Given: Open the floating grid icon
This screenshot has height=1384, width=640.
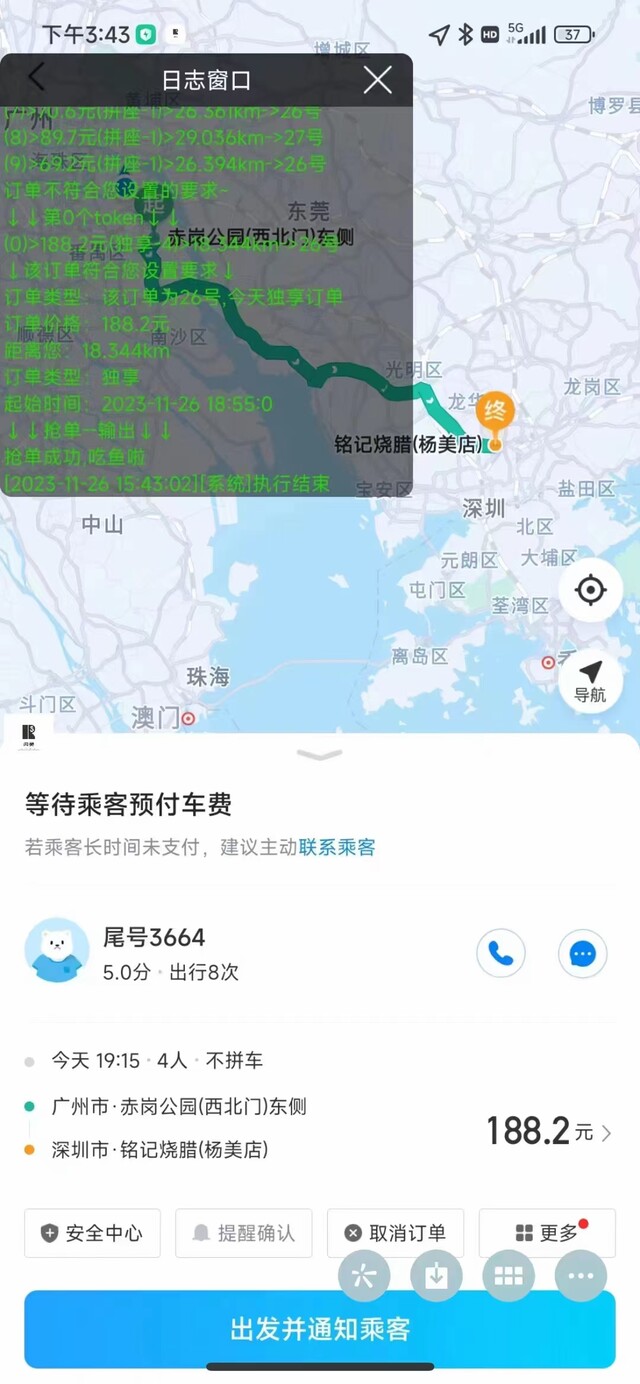Looking at the screenshot, I should coord(509,1275).
